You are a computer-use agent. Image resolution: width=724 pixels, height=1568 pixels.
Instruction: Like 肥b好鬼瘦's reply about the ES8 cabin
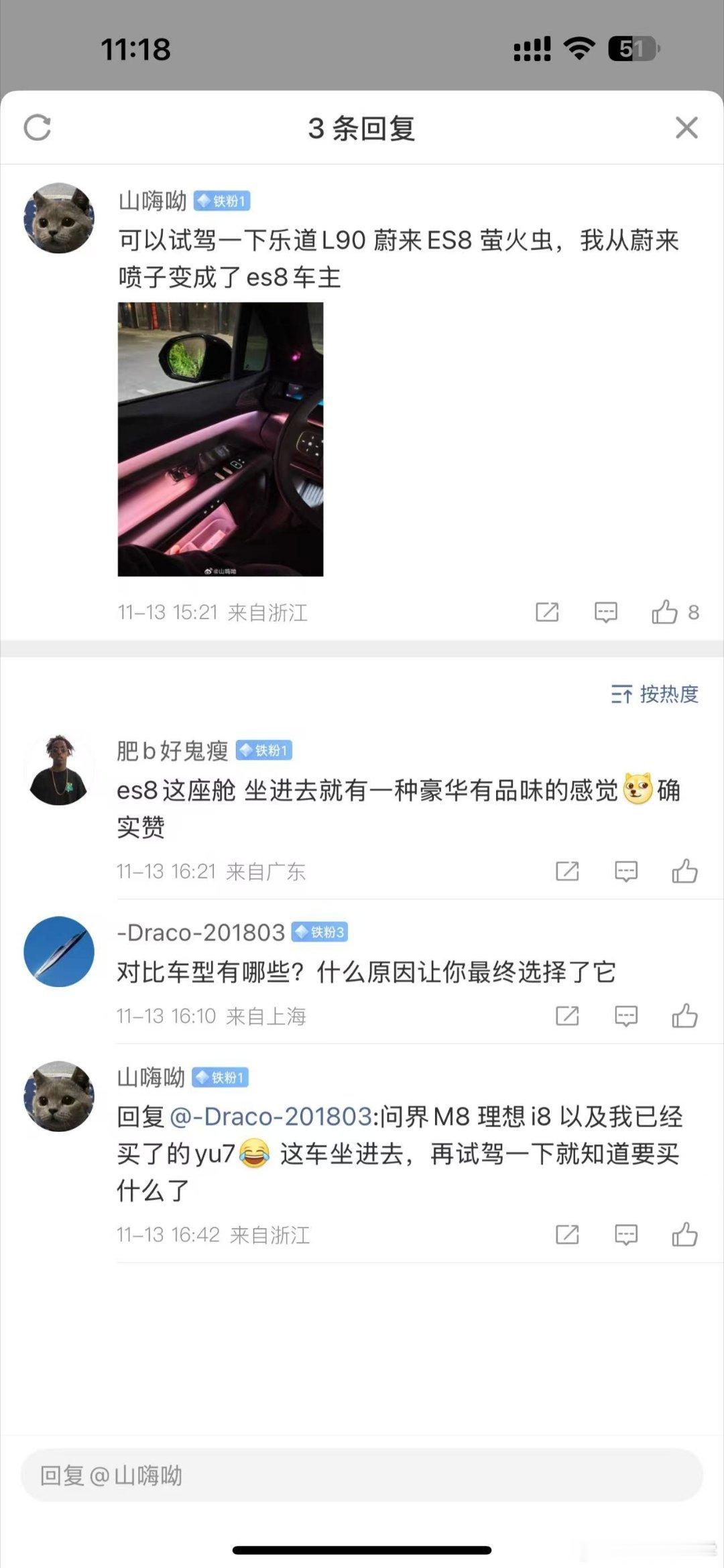685,871
